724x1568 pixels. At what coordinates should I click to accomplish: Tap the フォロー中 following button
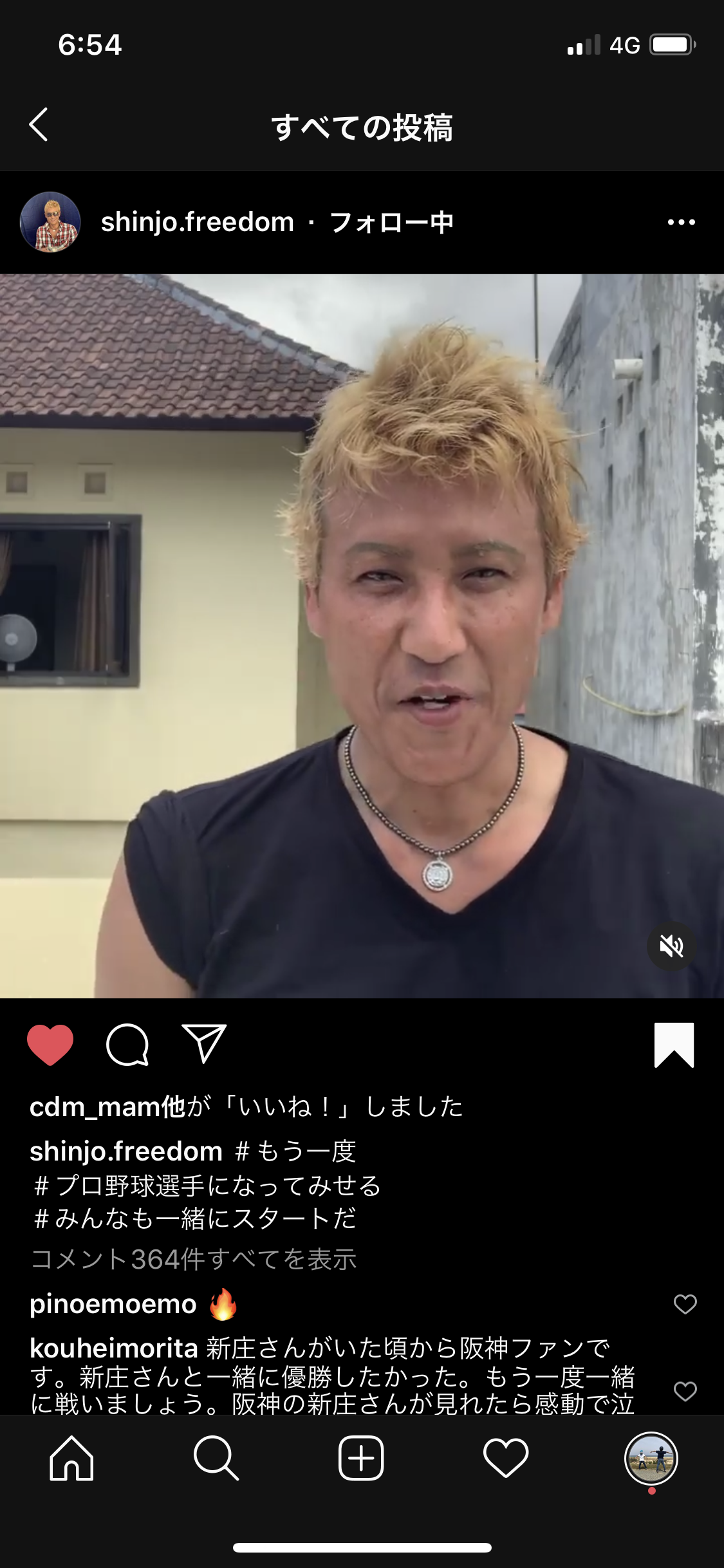point(391,223)
